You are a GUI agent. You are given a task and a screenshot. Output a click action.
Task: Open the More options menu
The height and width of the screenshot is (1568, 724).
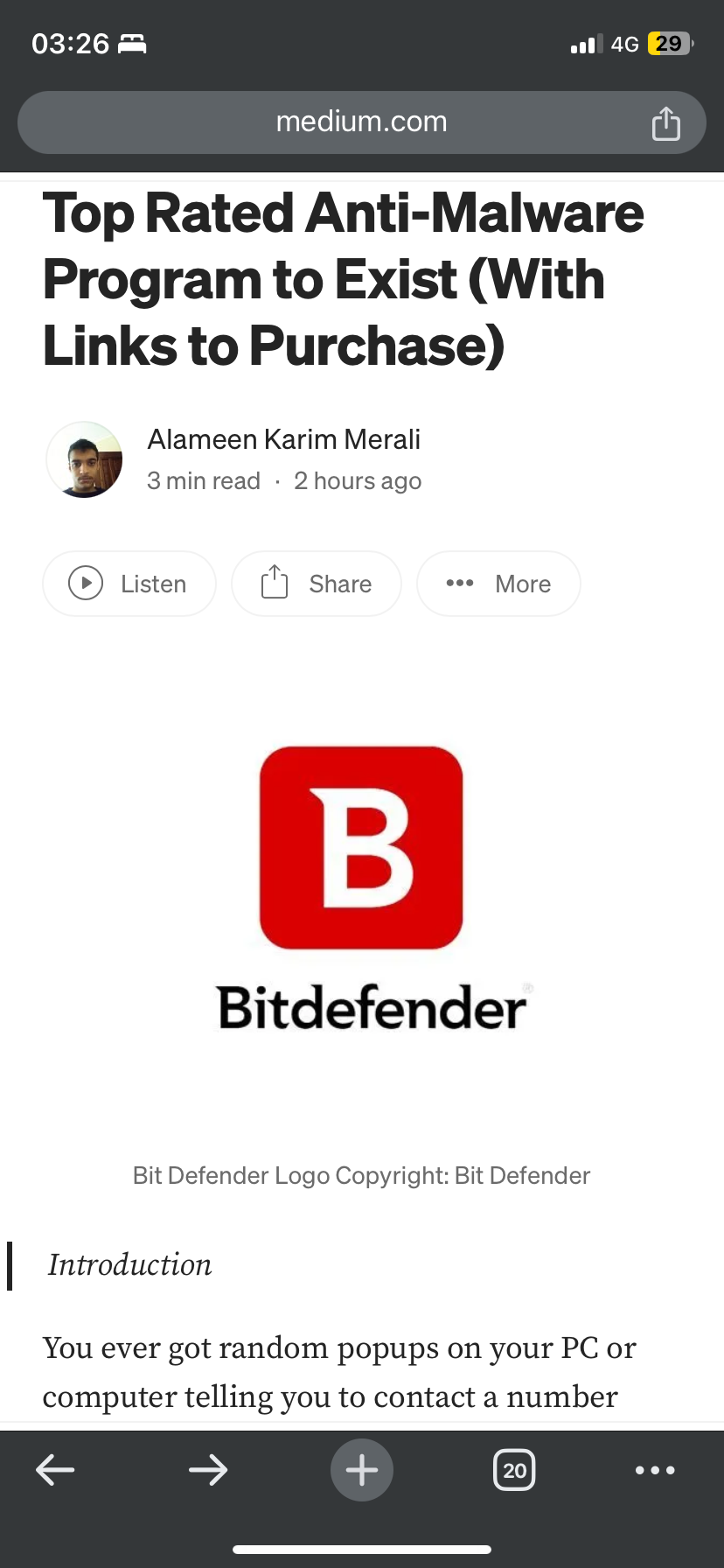[498, 584]
